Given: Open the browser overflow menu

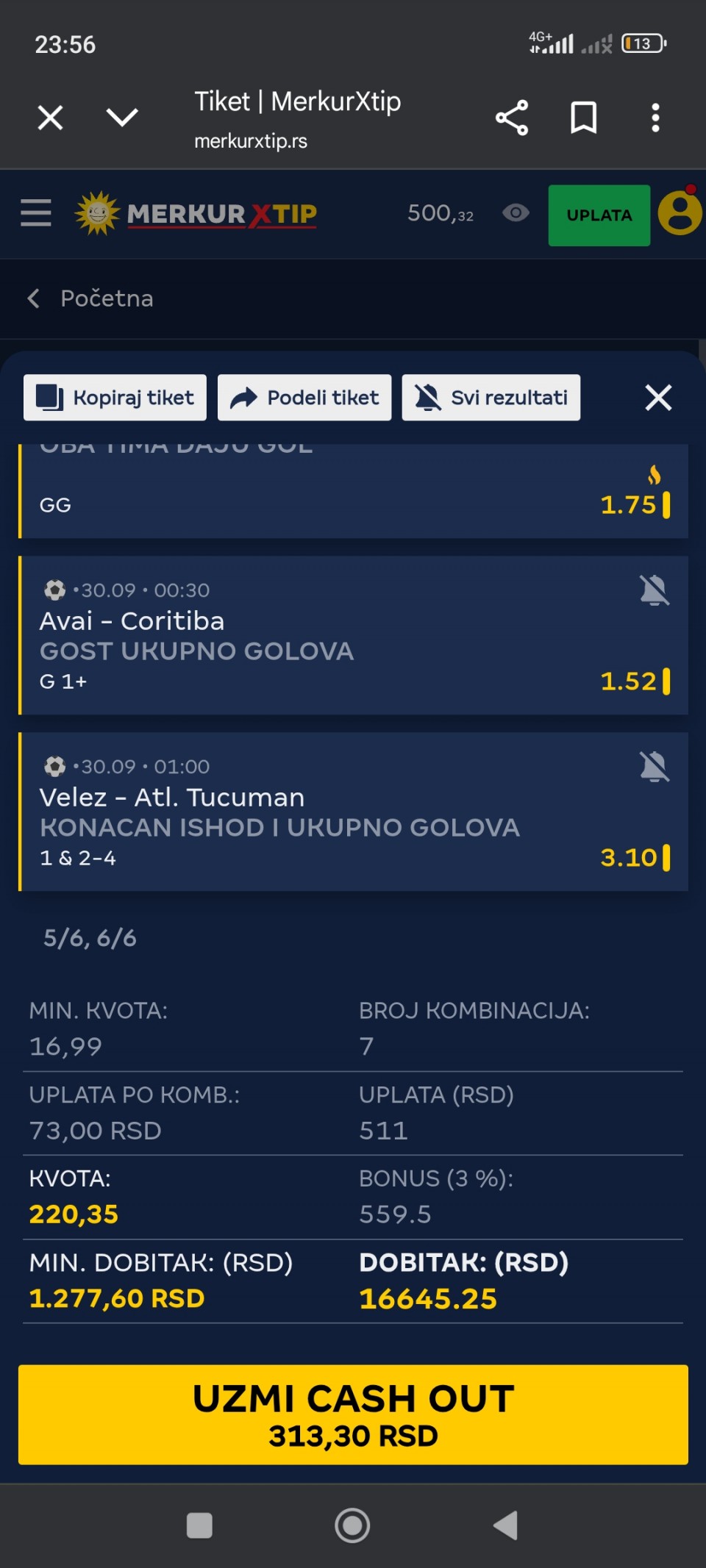Looking at the screenshot, I should [655, 118].
